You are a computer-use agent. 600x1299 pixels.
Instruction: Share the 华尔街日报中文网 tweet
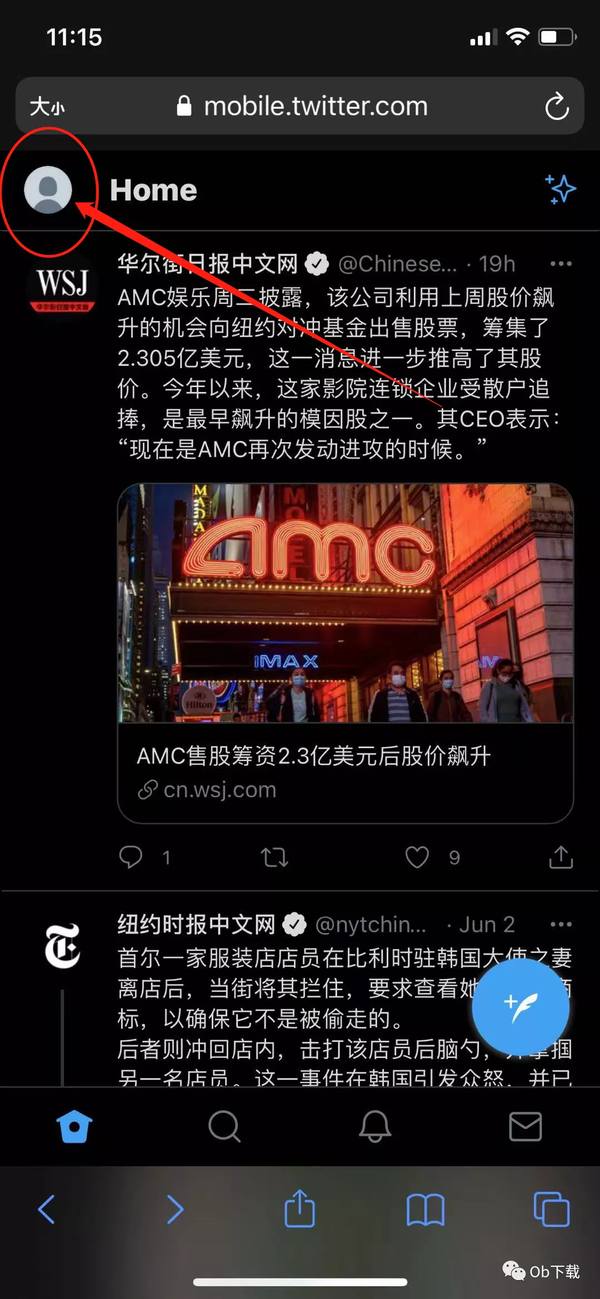click(x=561, y=857)
